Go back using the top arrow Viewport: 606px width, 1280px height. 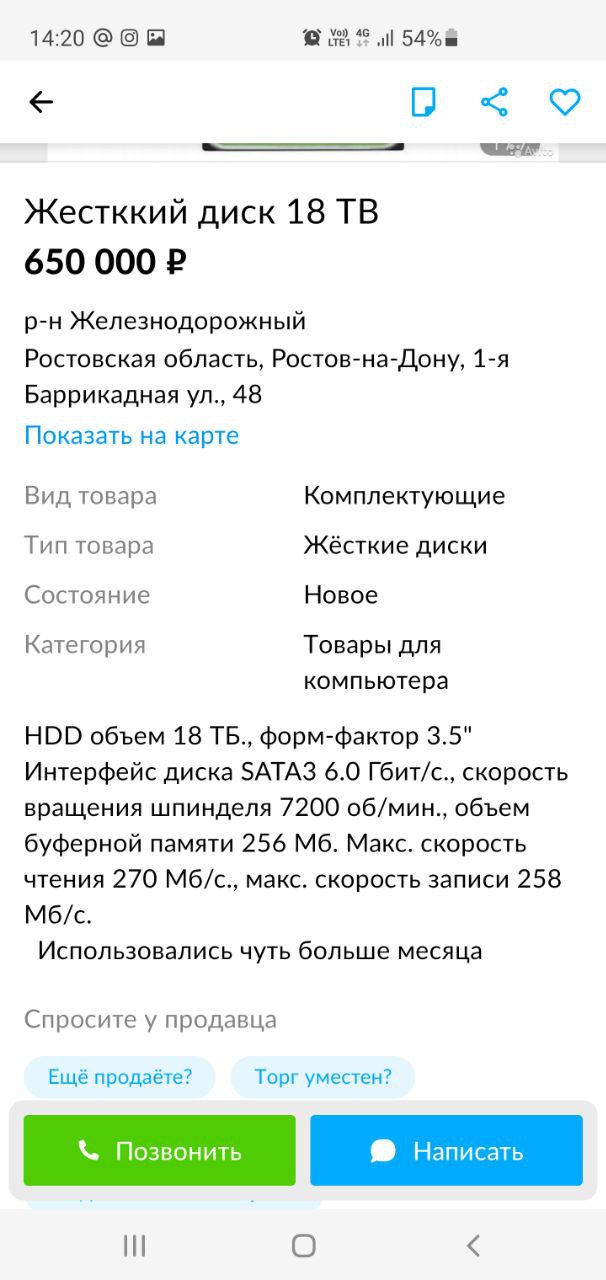(41, 102)
